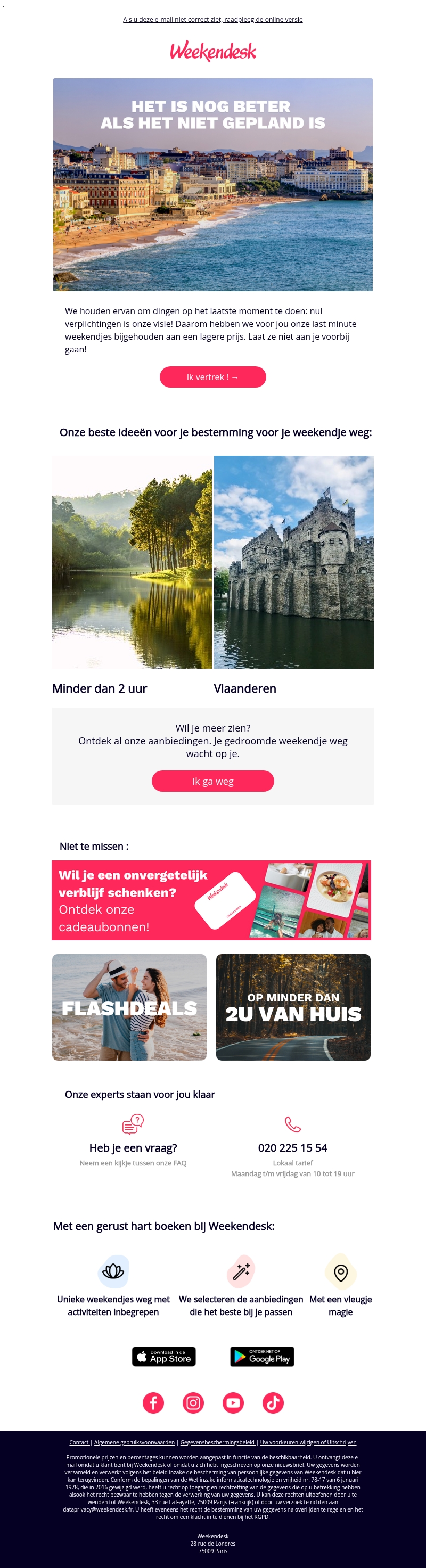Image resolution: width=426 pixels, height=1568 pixels.
Task: Tap the 'Ik ga weg' button
Action: pos(212,781)
